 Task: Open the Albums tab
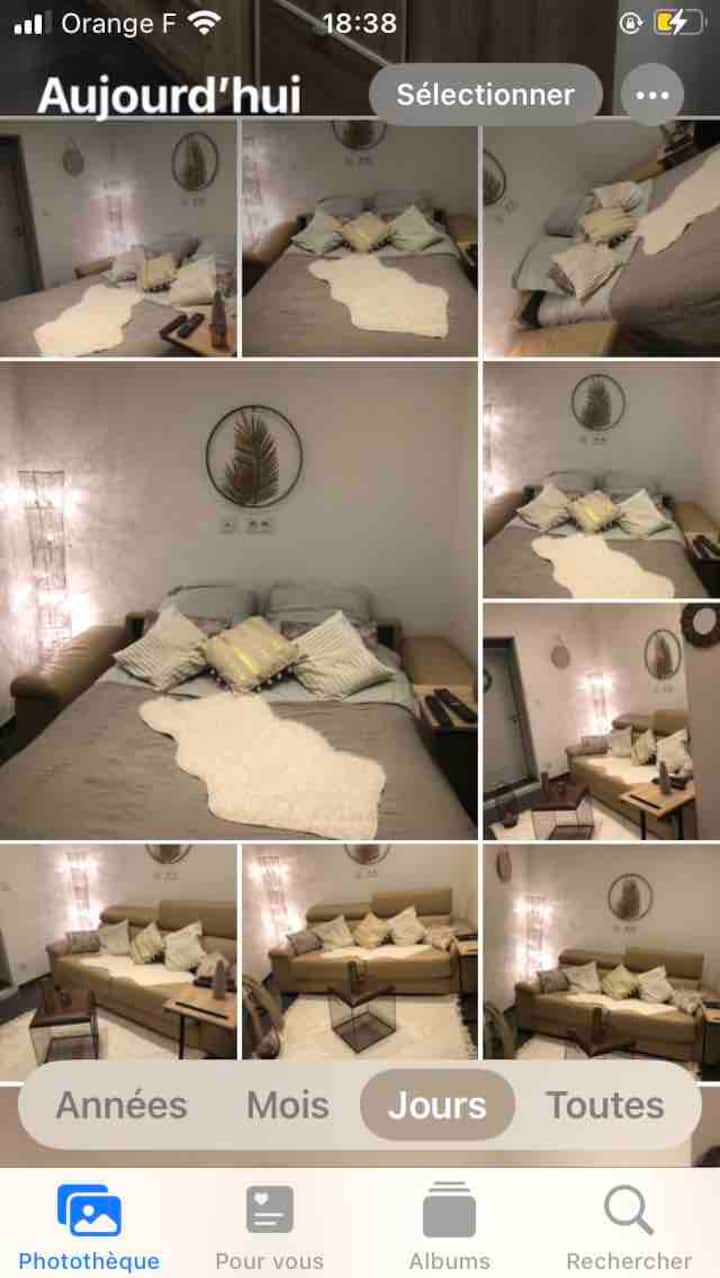click(x=449, y=1225)
